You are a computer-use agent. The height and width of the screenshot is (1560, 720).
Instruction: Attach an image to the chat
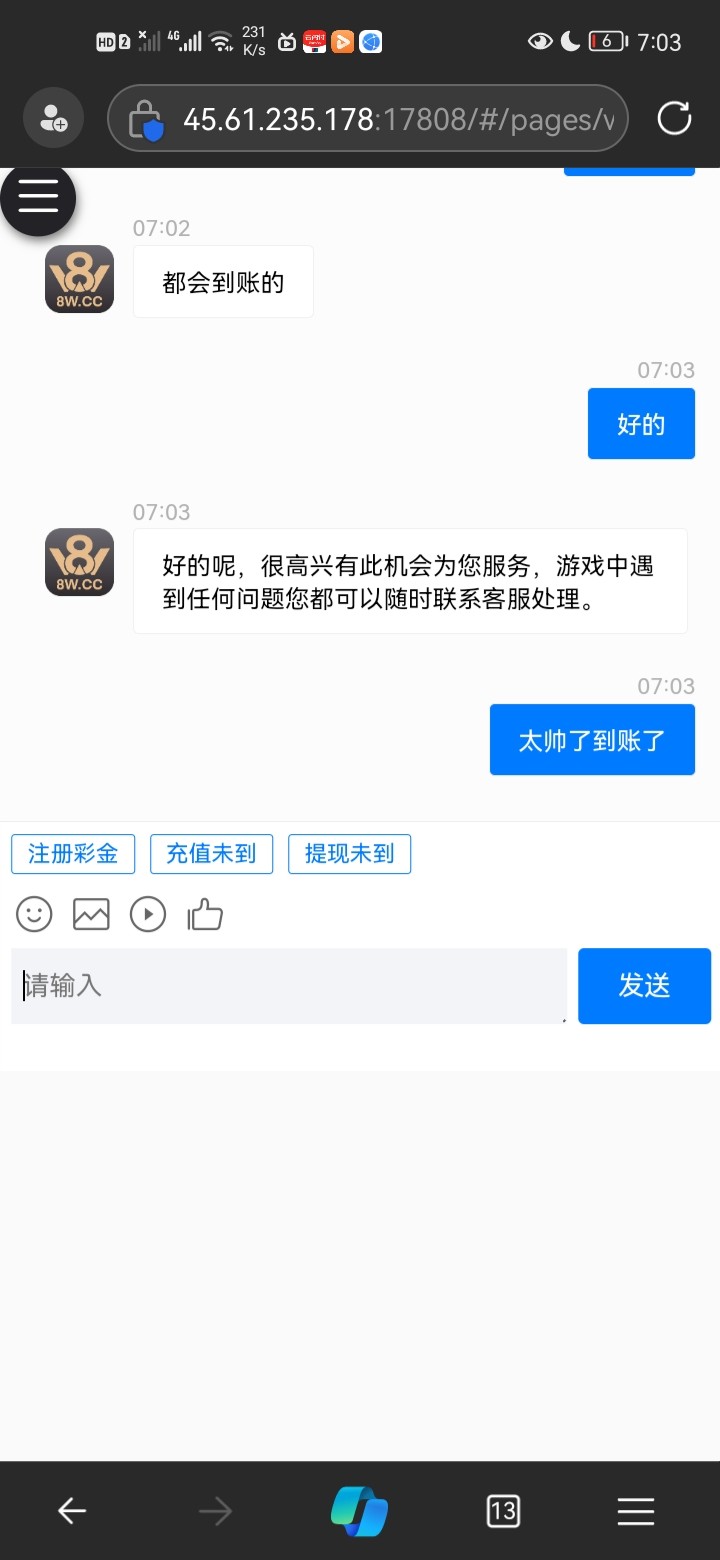click(x=91, y=914)
